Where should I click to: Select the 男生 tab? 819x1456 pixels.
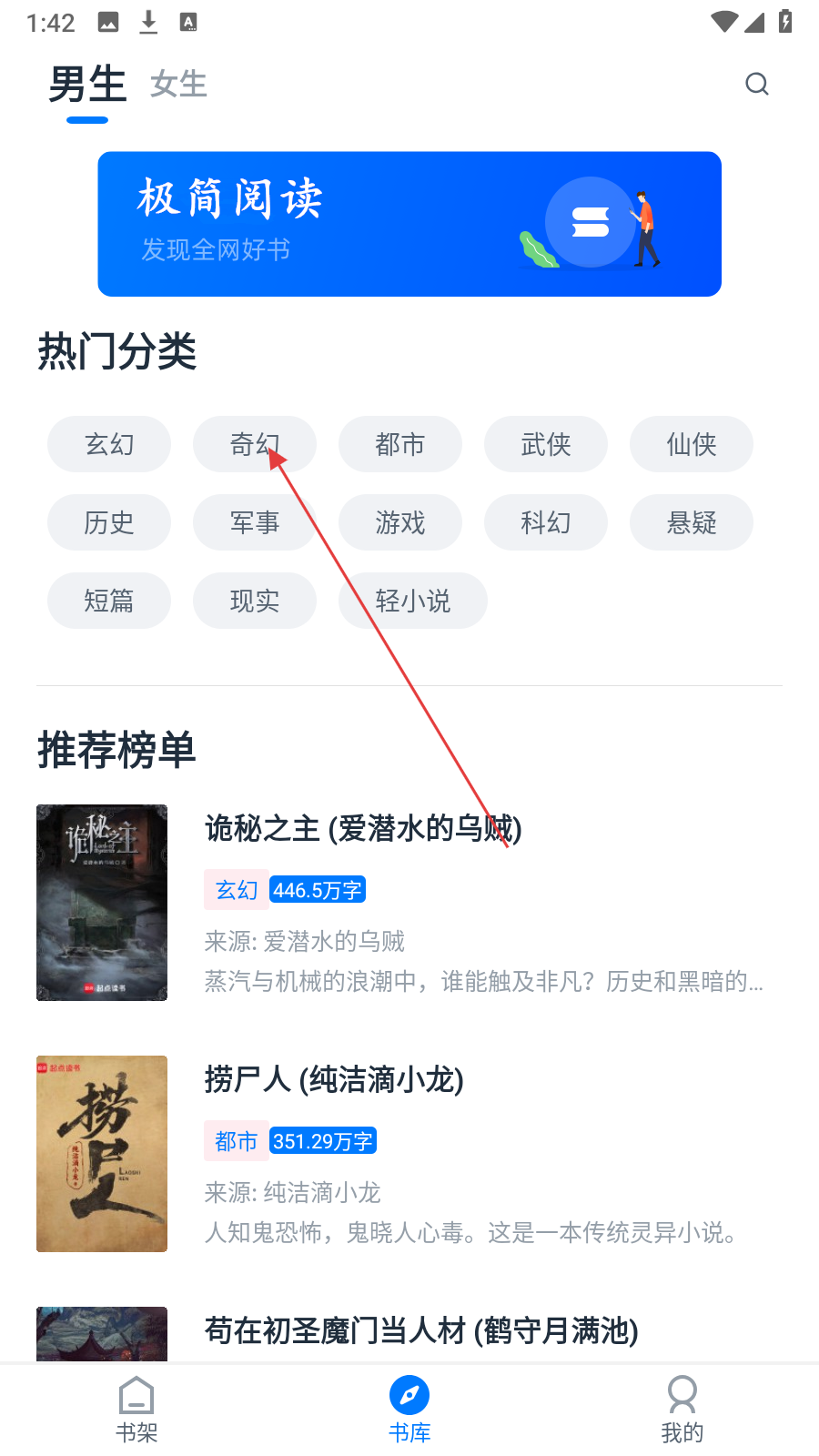coord(87,85)
